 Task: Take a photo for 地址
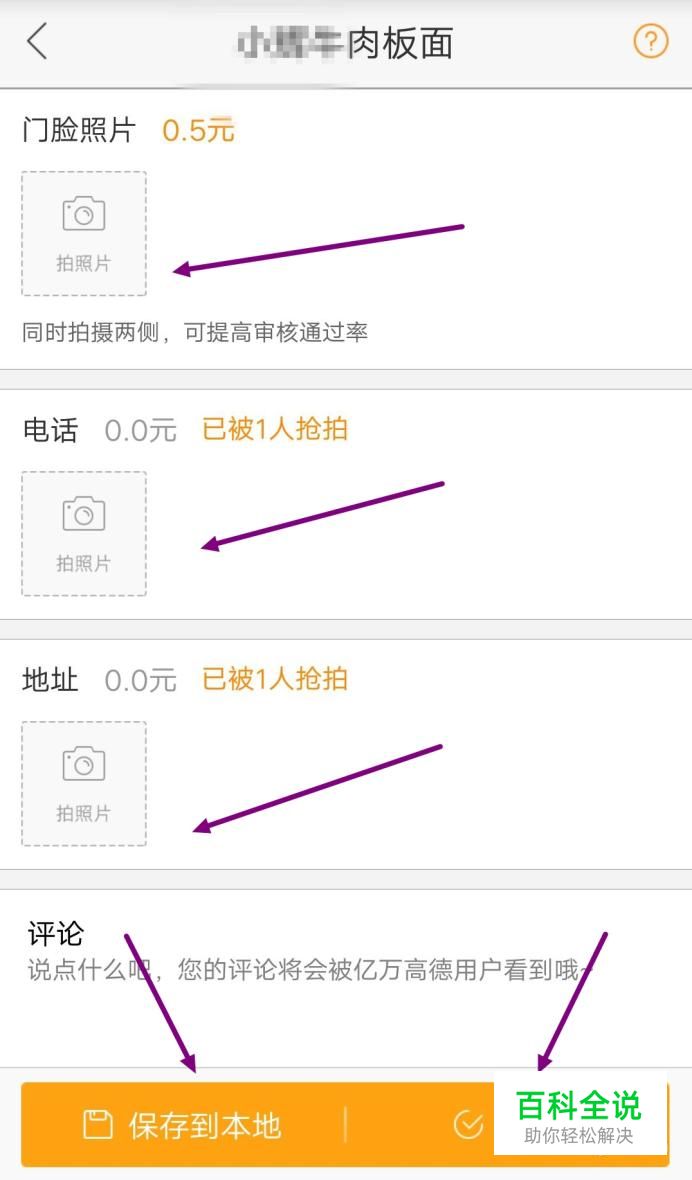coord(83,783)
